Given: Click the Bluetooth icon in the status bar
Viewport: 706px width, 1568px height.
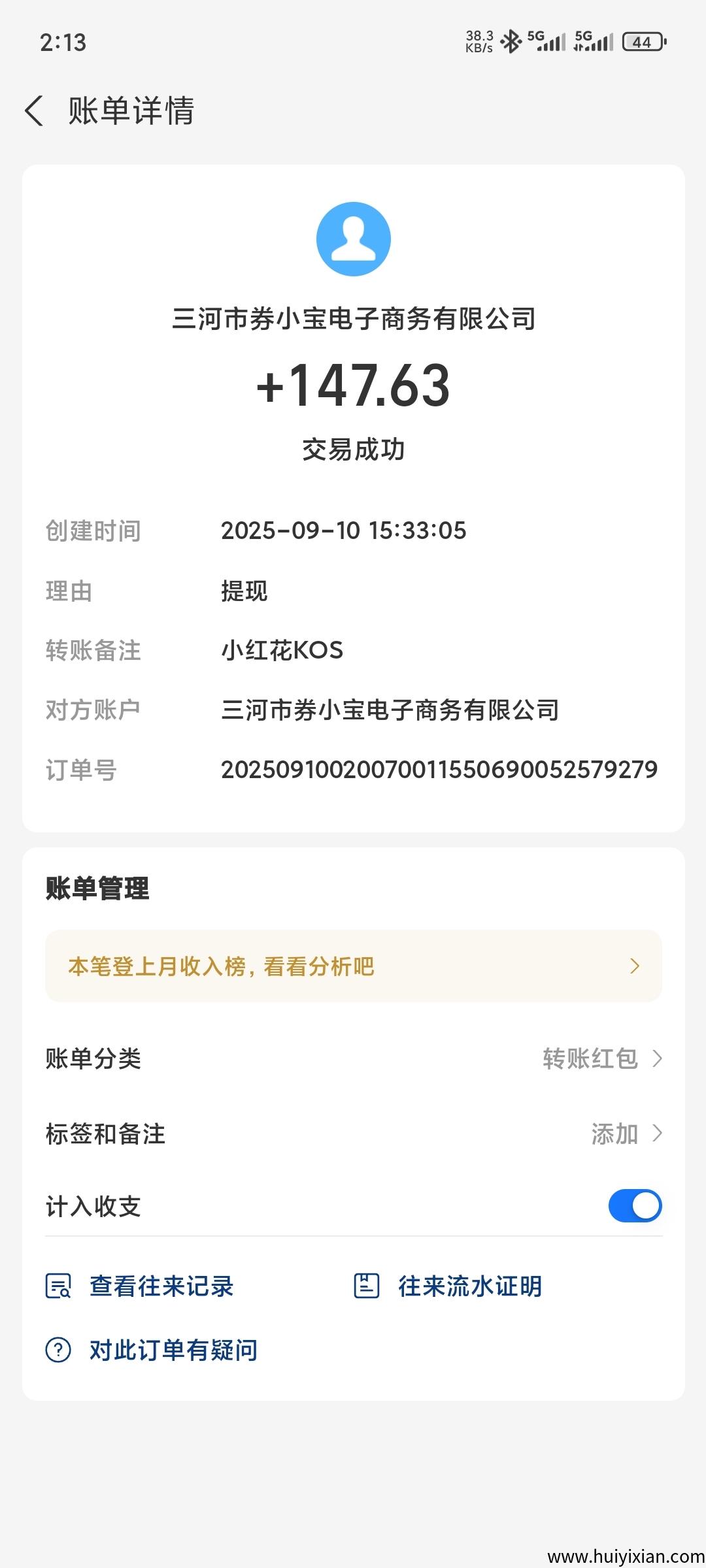Looking at the screenshot, I should point(511,41).
